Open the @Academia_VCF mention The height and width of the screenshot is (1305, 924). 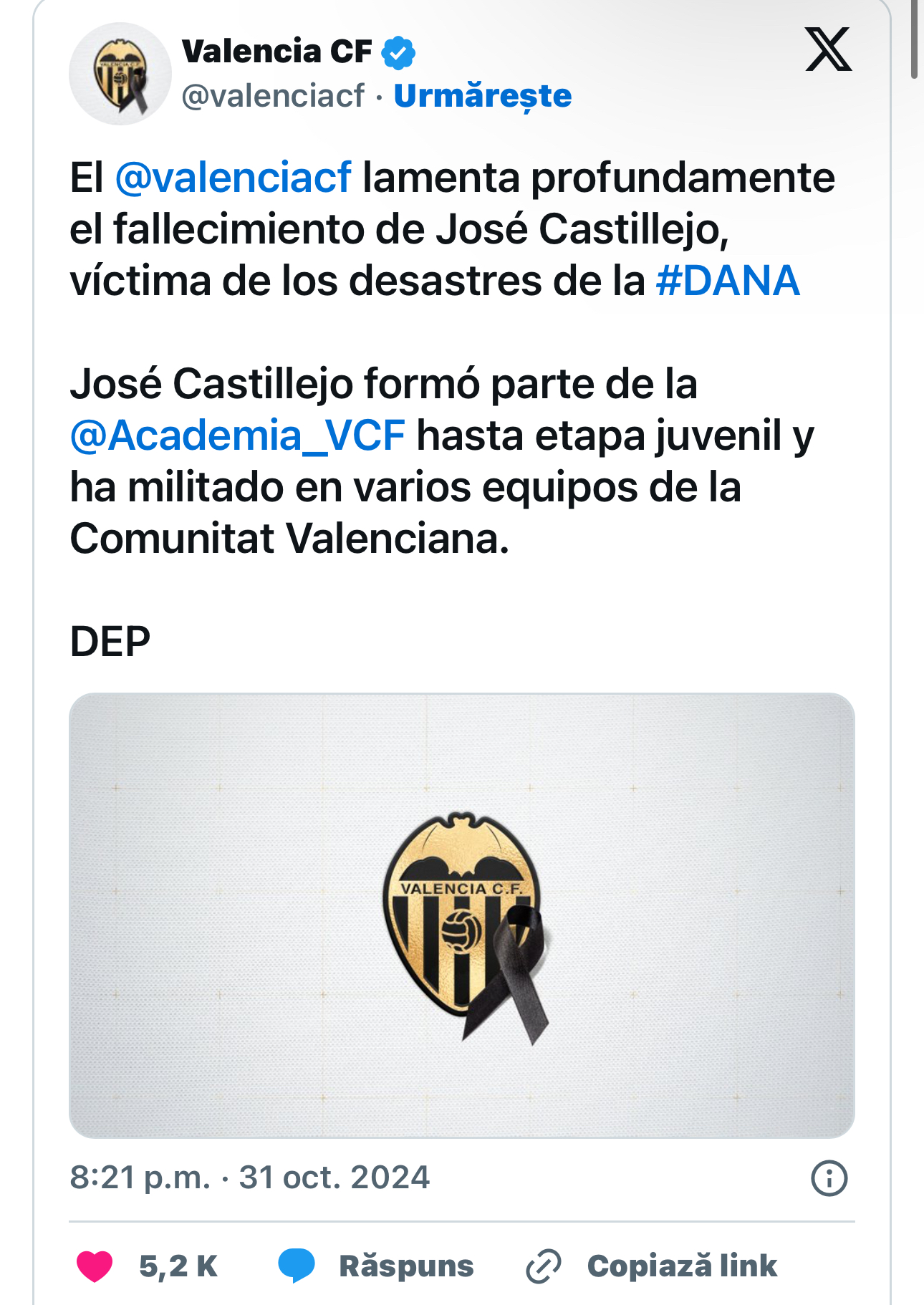click(238, 435)
